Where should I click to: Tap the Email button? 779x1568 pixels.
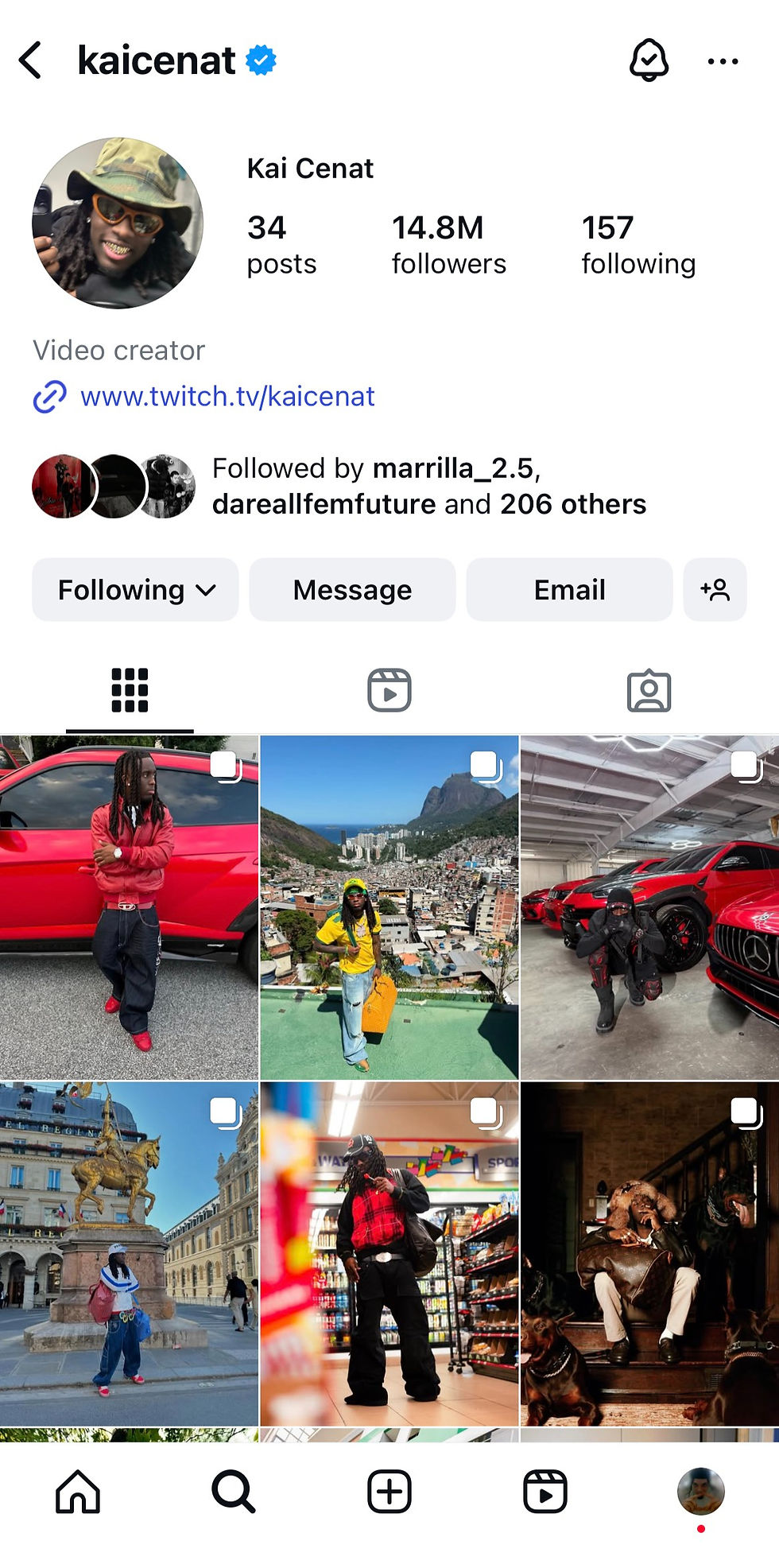tap(568, 589)
